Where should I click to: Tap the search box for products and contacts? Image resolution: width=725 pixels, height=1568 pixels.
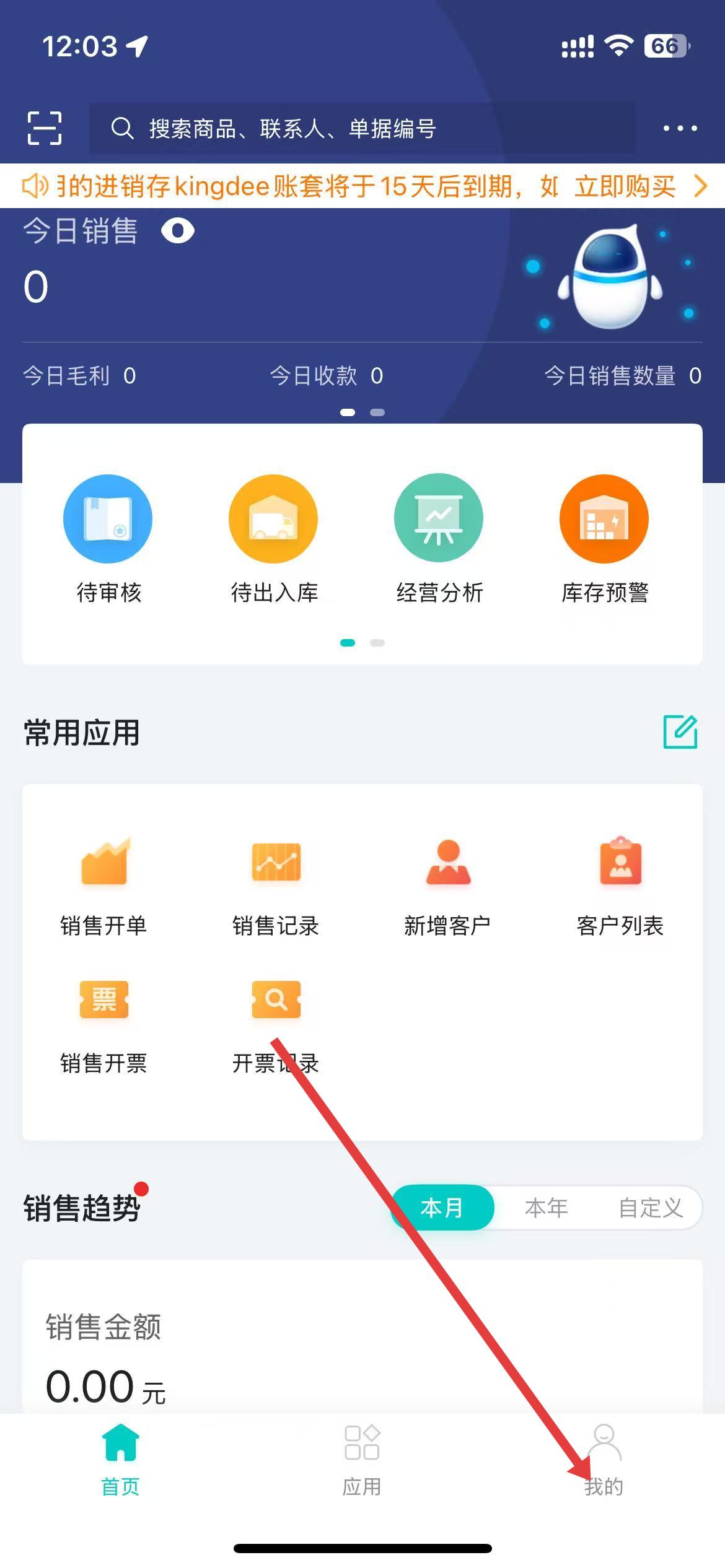click(362, 128)
